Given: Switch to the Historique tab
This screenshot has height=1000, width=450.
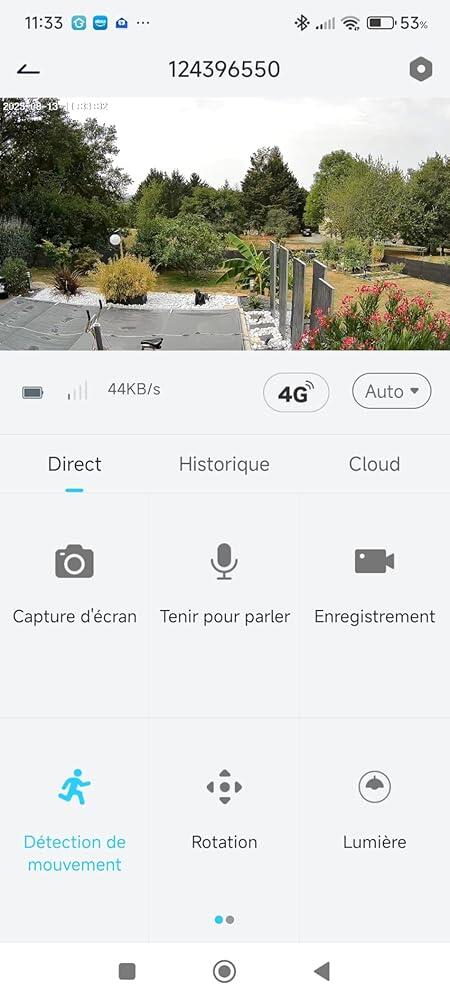Looking at the screenshot, I should point(224,464).
